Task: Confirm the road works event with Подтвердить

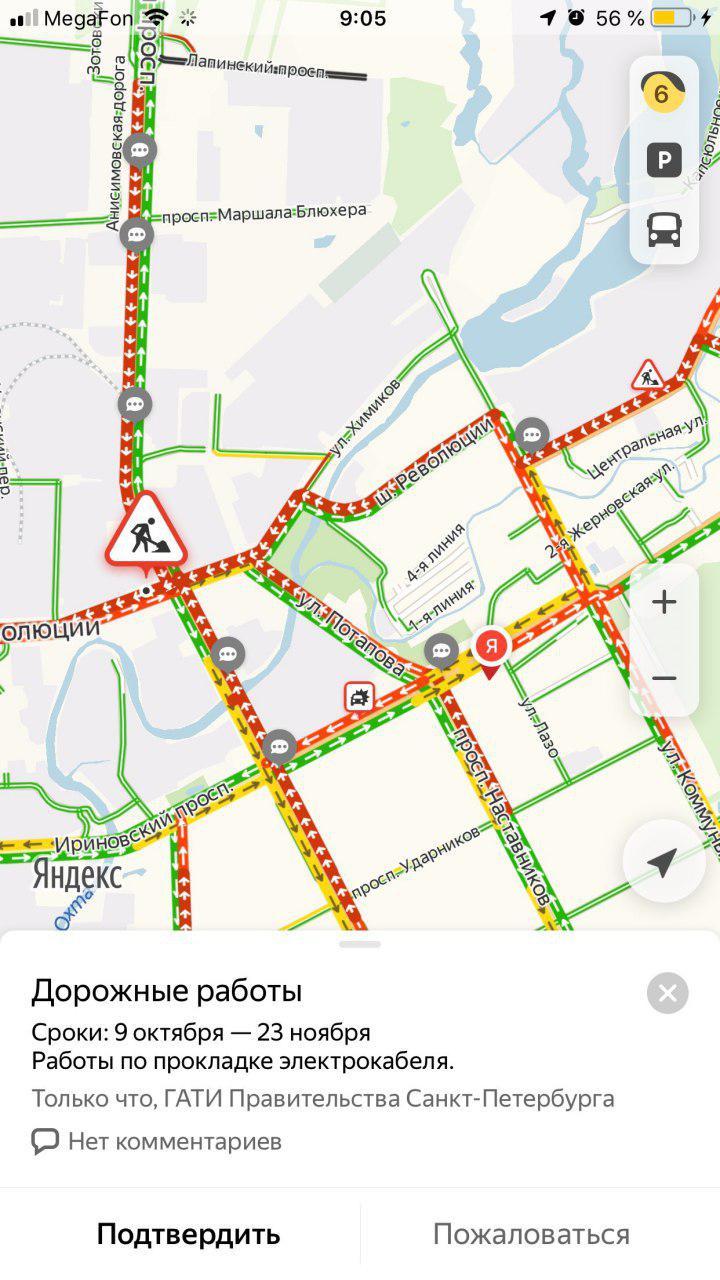Action: [188, 1234]
